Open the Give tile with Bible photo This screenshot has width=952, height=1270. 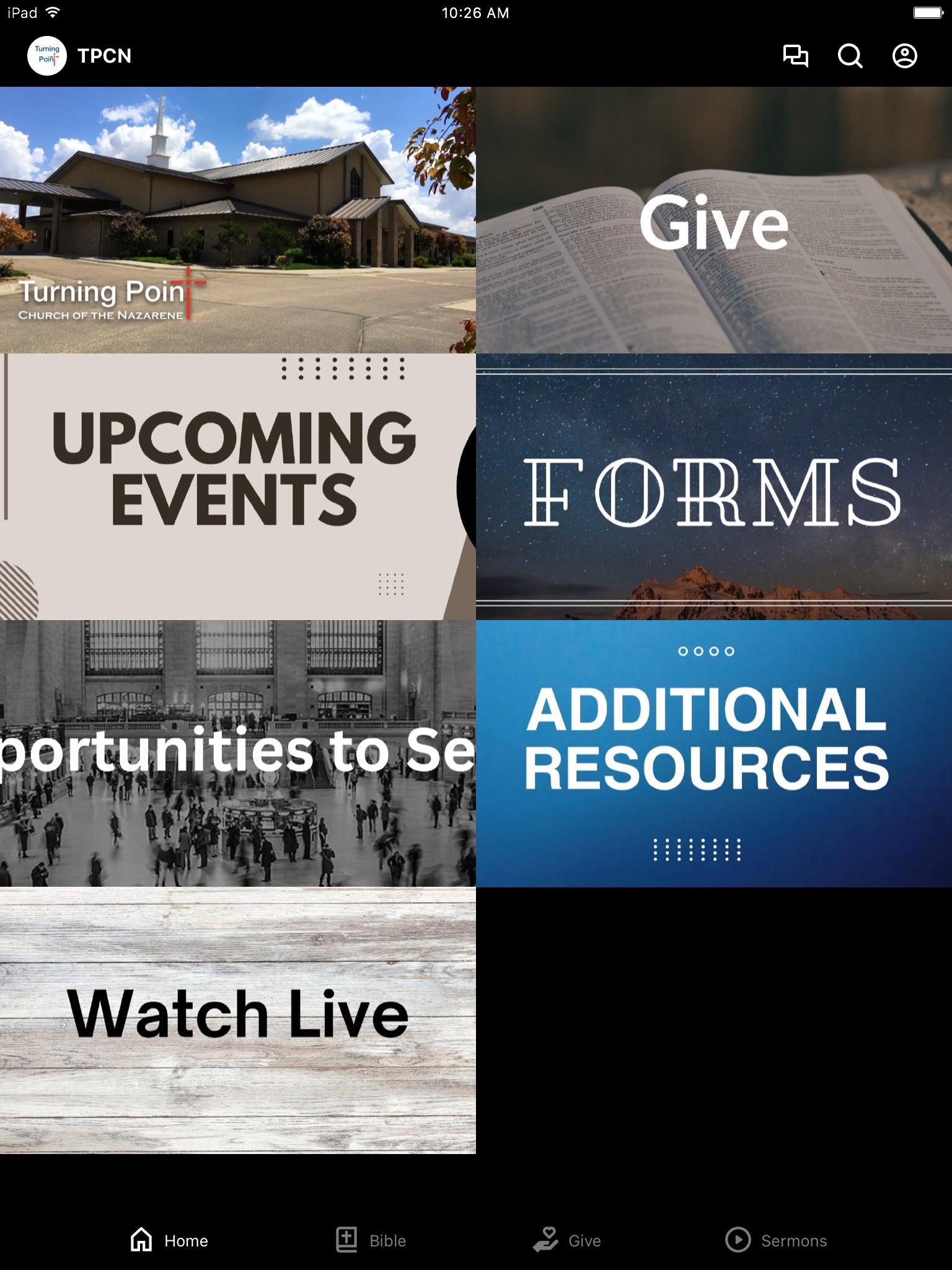(714, 220)
